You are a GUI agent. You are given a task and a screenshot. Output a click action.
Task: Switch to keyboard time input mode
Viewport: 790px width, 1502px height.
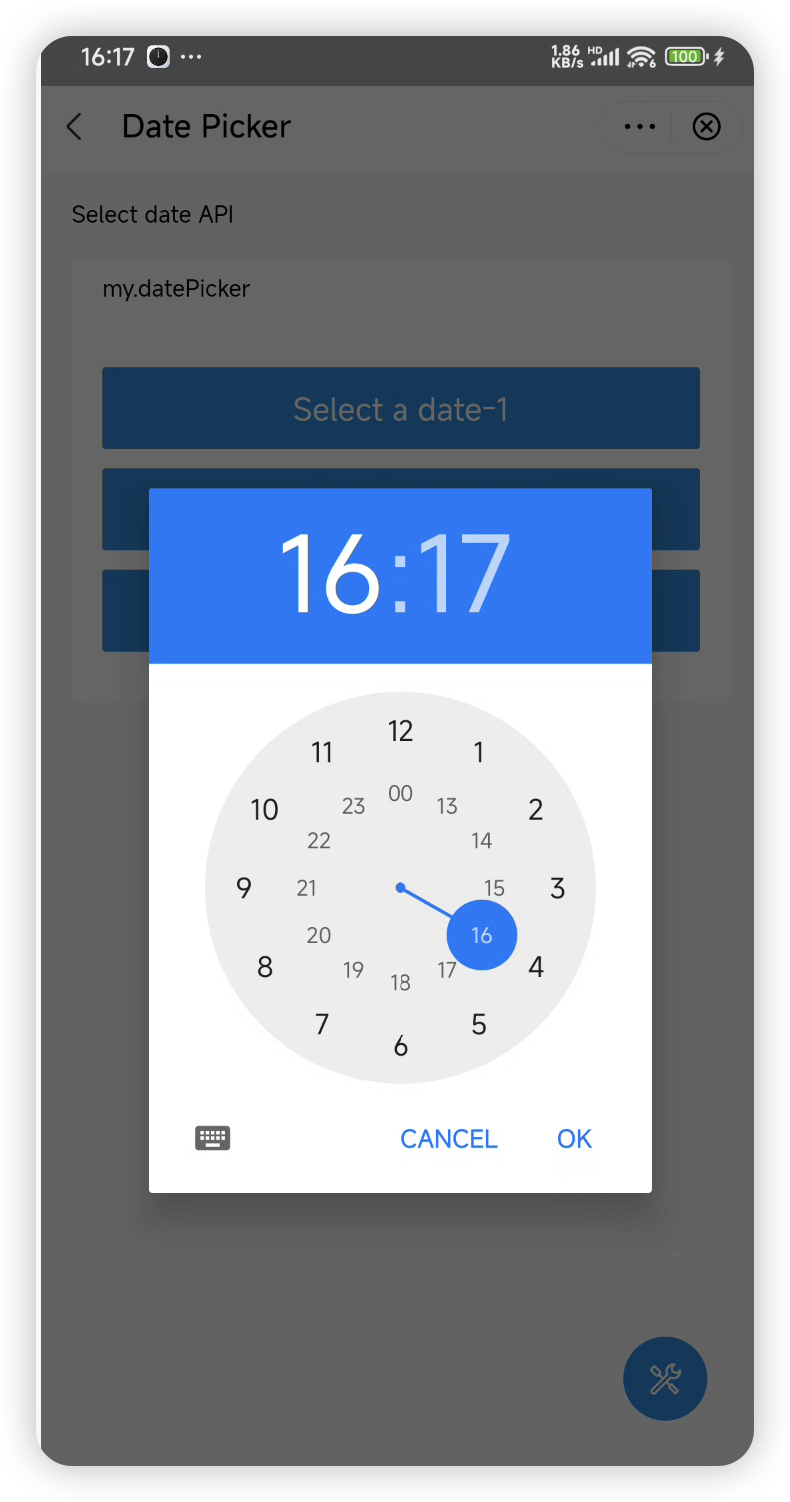click(x=212, y=1138)
